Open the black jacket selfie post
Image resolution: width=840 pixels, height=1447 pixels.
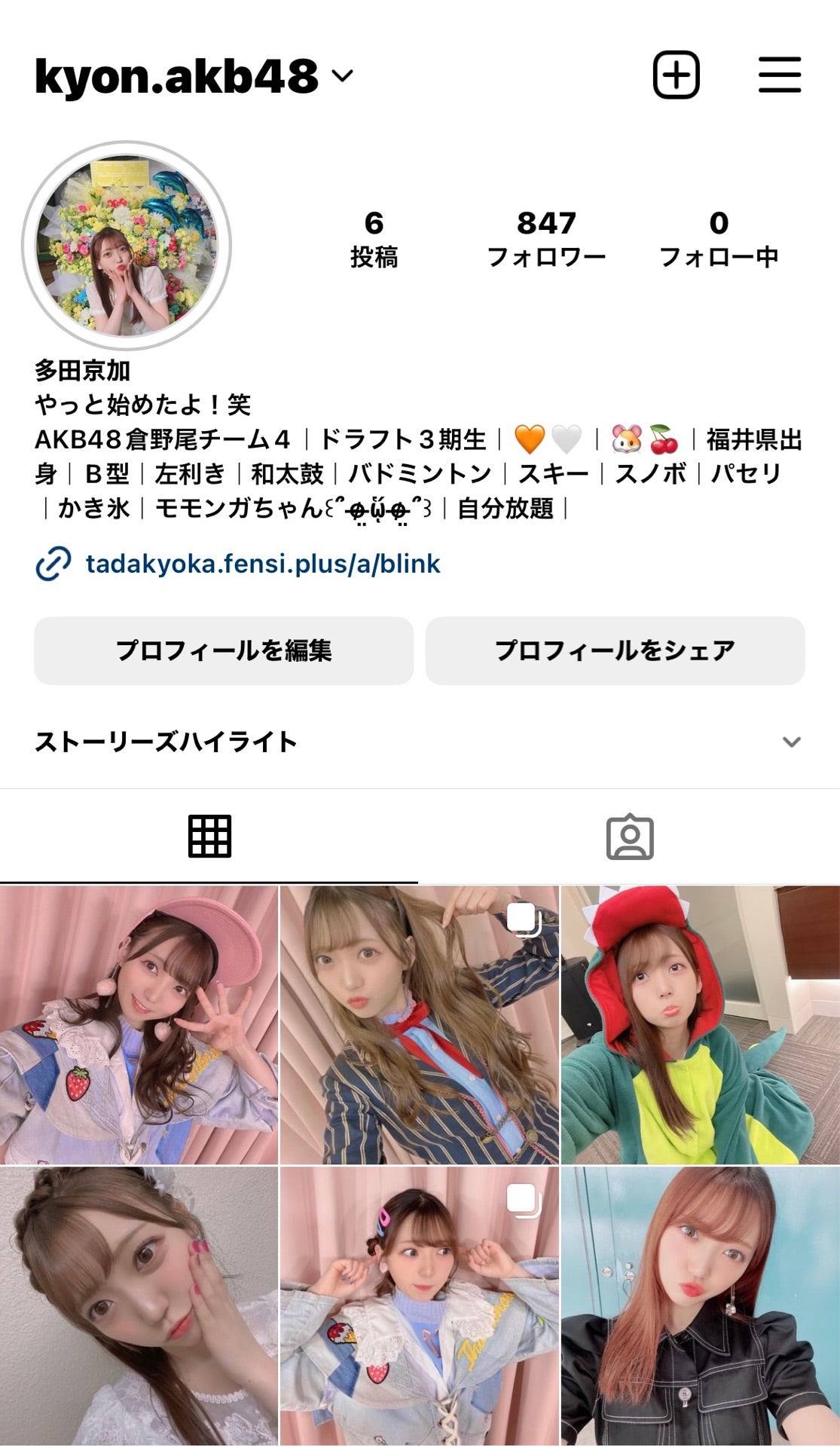tap(701, 1306)
